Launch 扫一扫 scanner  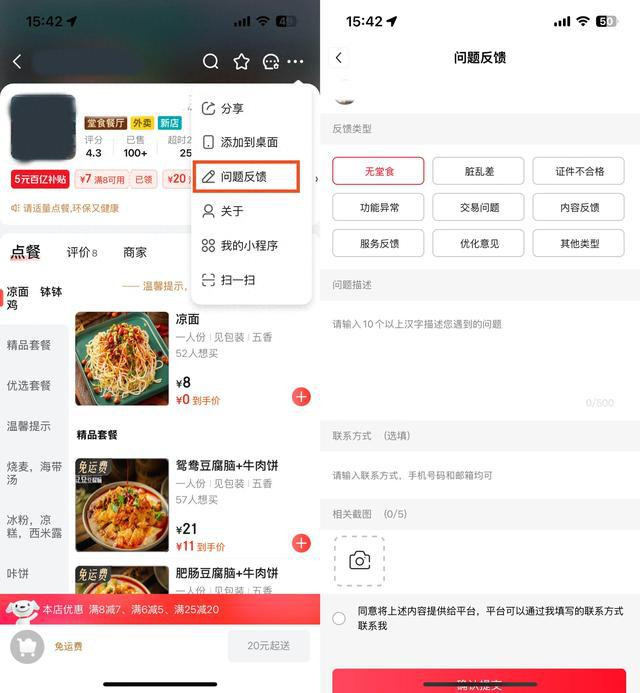(236, 280)
